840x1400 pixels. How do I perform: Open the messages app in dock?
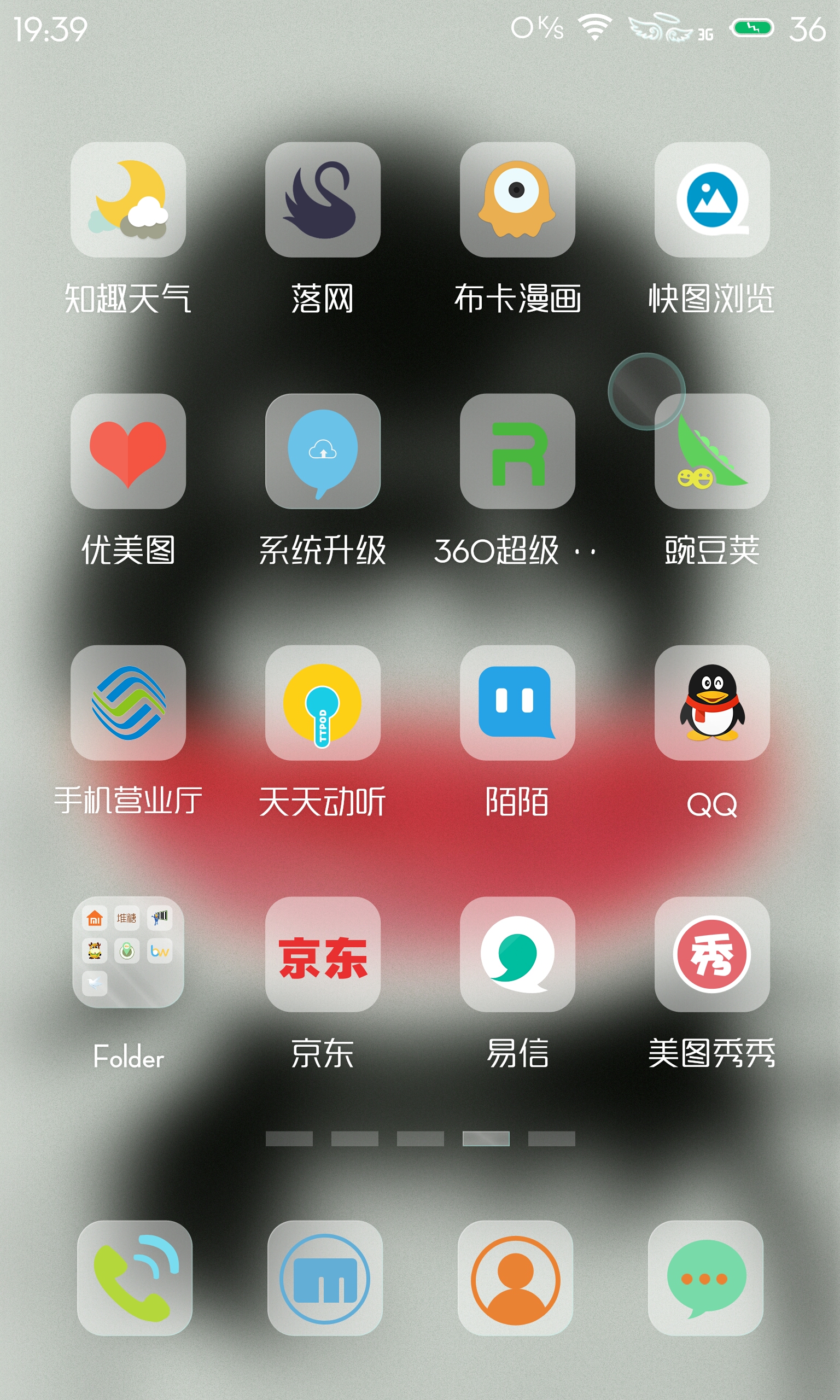[705, 1277]
